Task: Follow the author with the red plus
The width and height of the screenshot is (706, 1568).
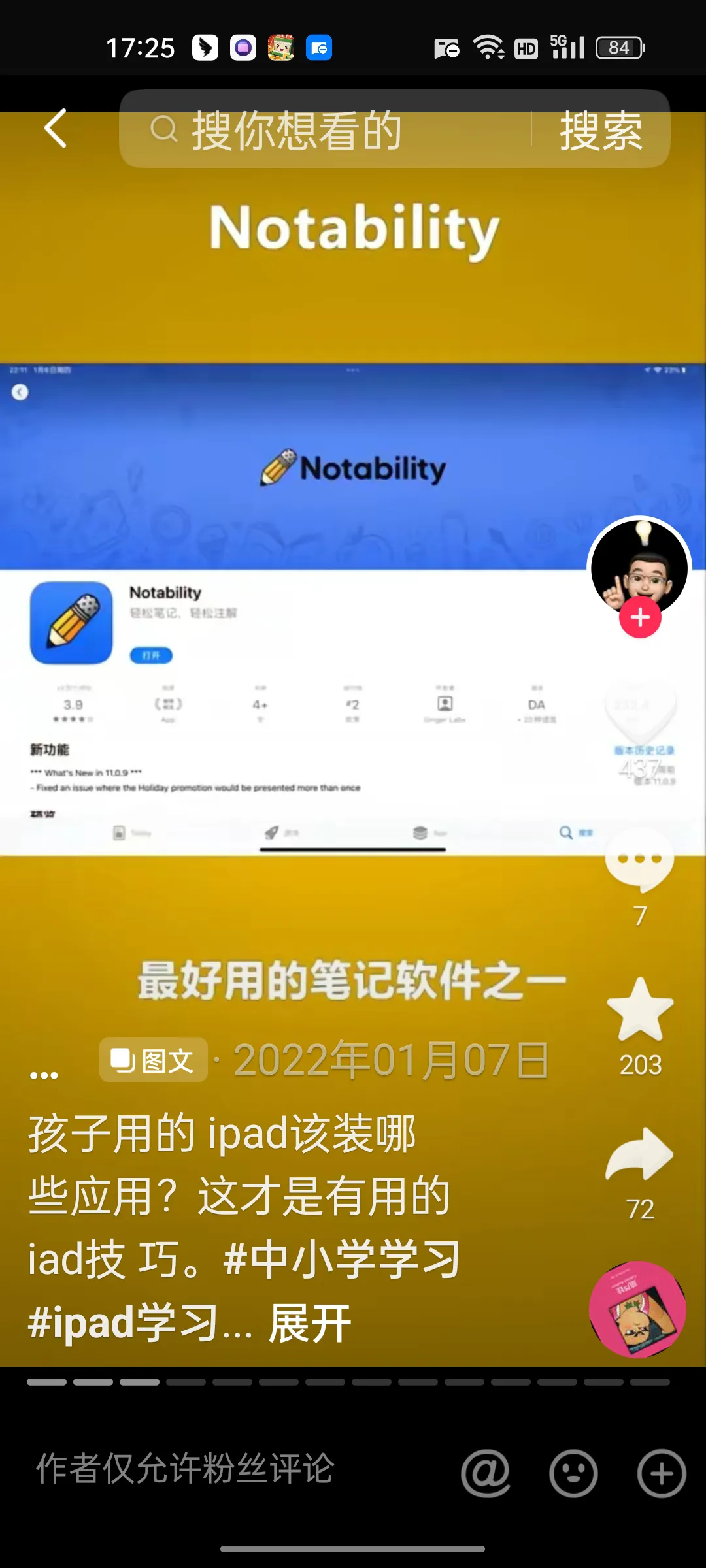Action: [640, 617]
